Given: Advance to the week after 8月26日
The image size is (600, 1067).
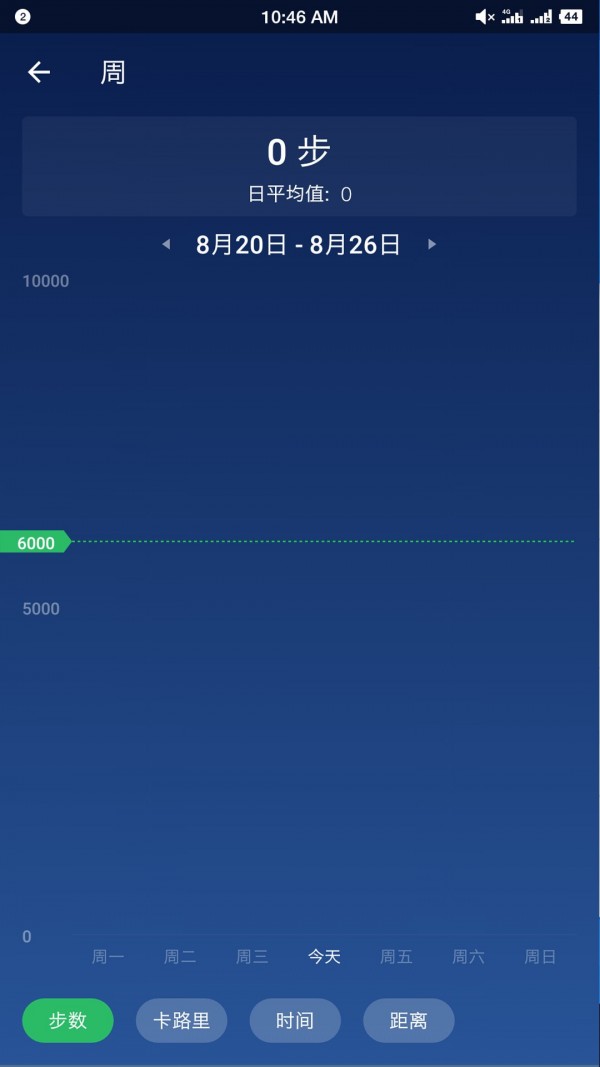Looking at the screenshot, I should pyautogui.click(x=432, y=244).
